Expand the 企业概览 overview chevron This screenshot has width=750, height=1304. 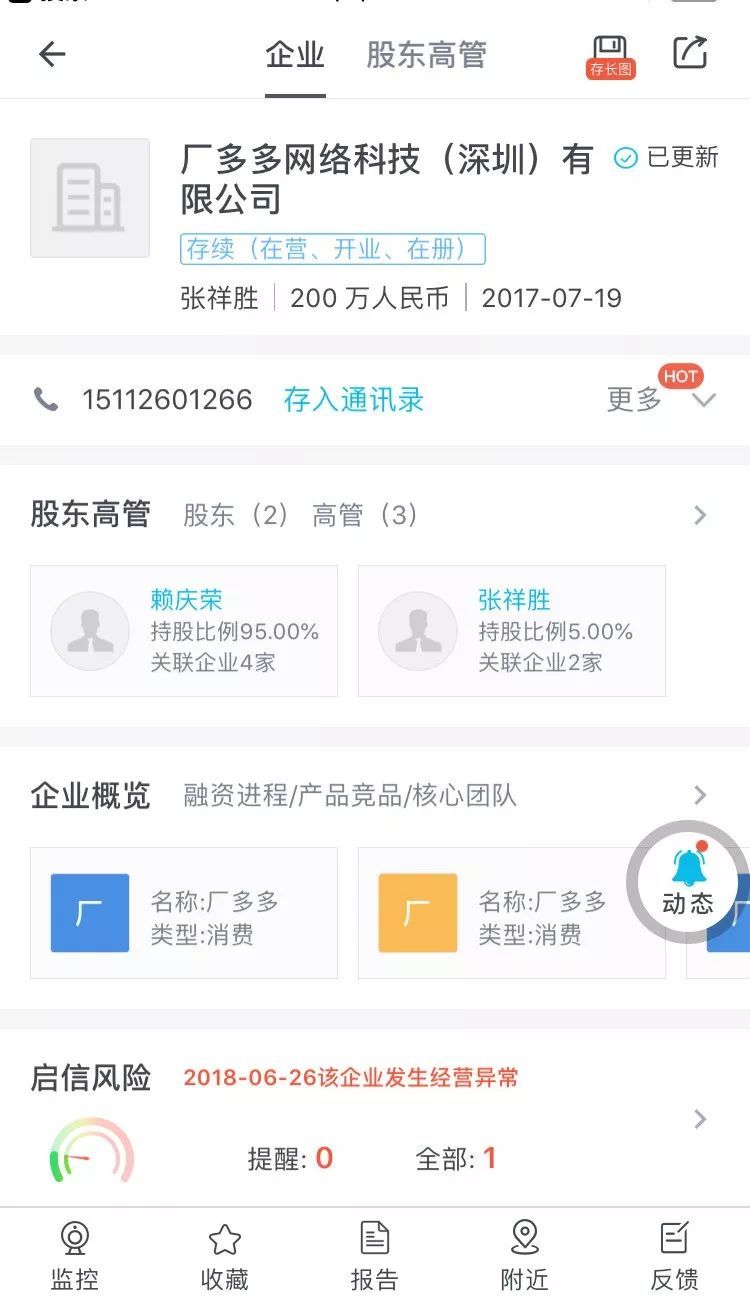click(x=701, y=795)
